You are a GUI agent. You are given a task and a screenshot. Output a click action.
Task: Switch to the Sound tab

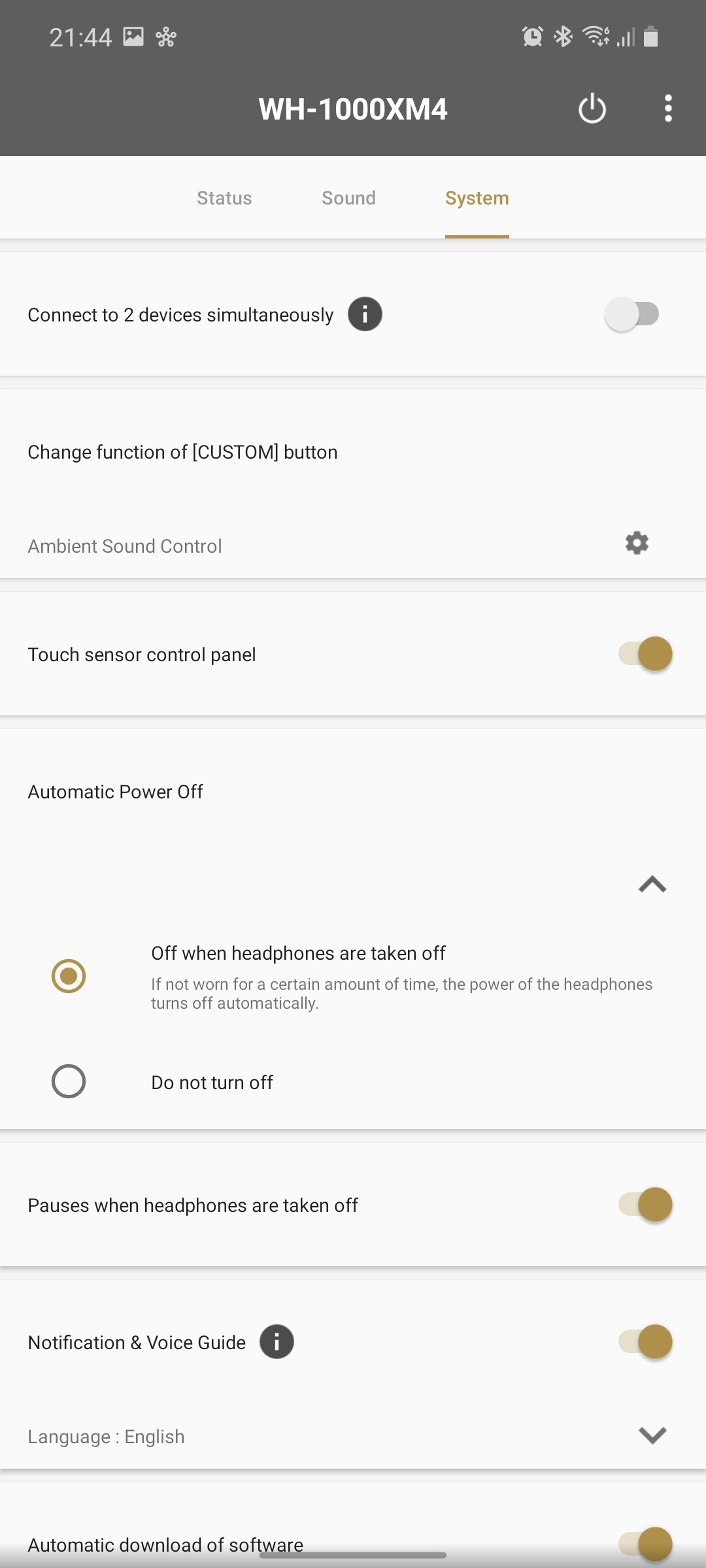(348, 198)
